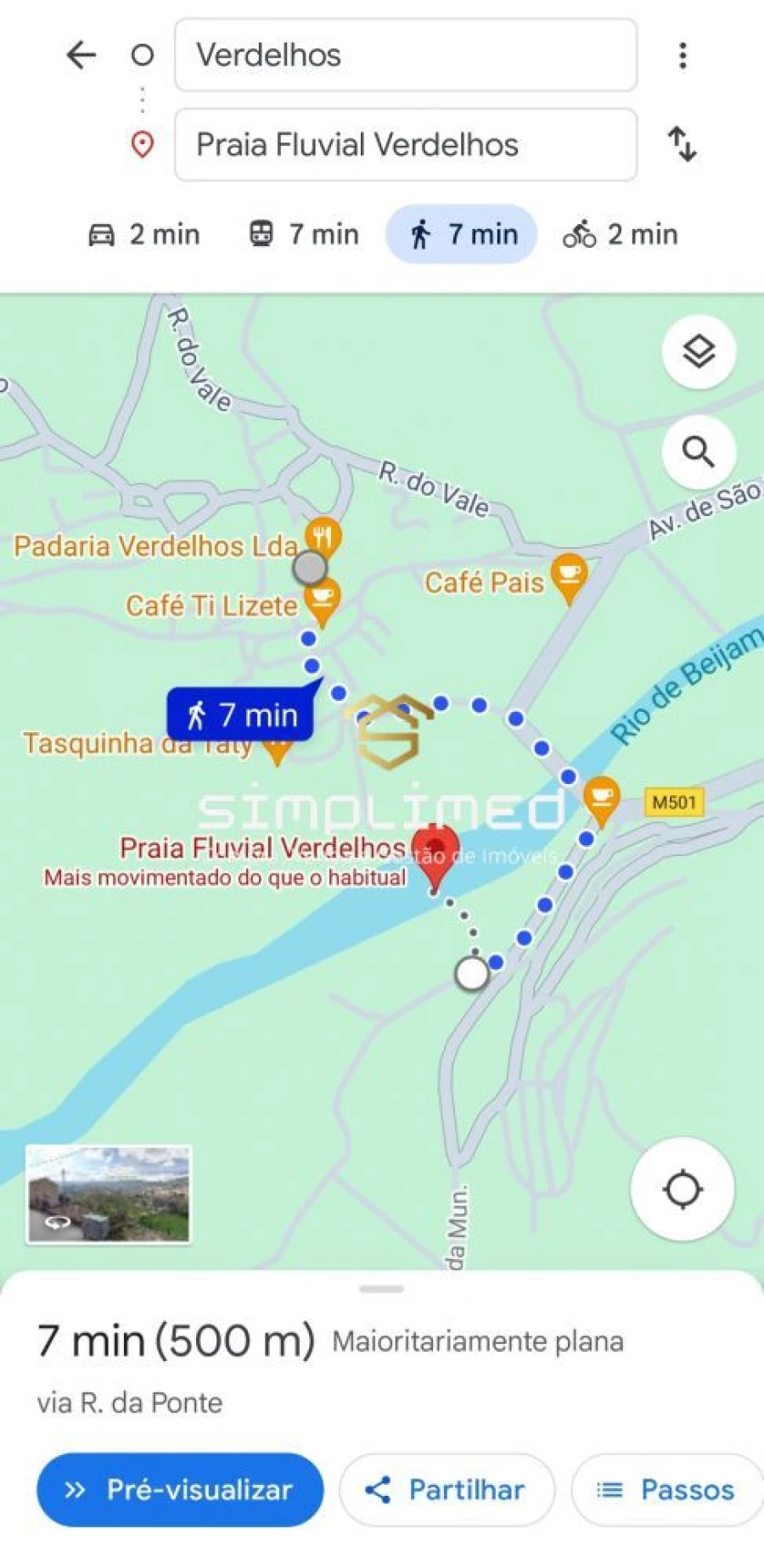
Task: Open map layers selector
Action: 698,351
